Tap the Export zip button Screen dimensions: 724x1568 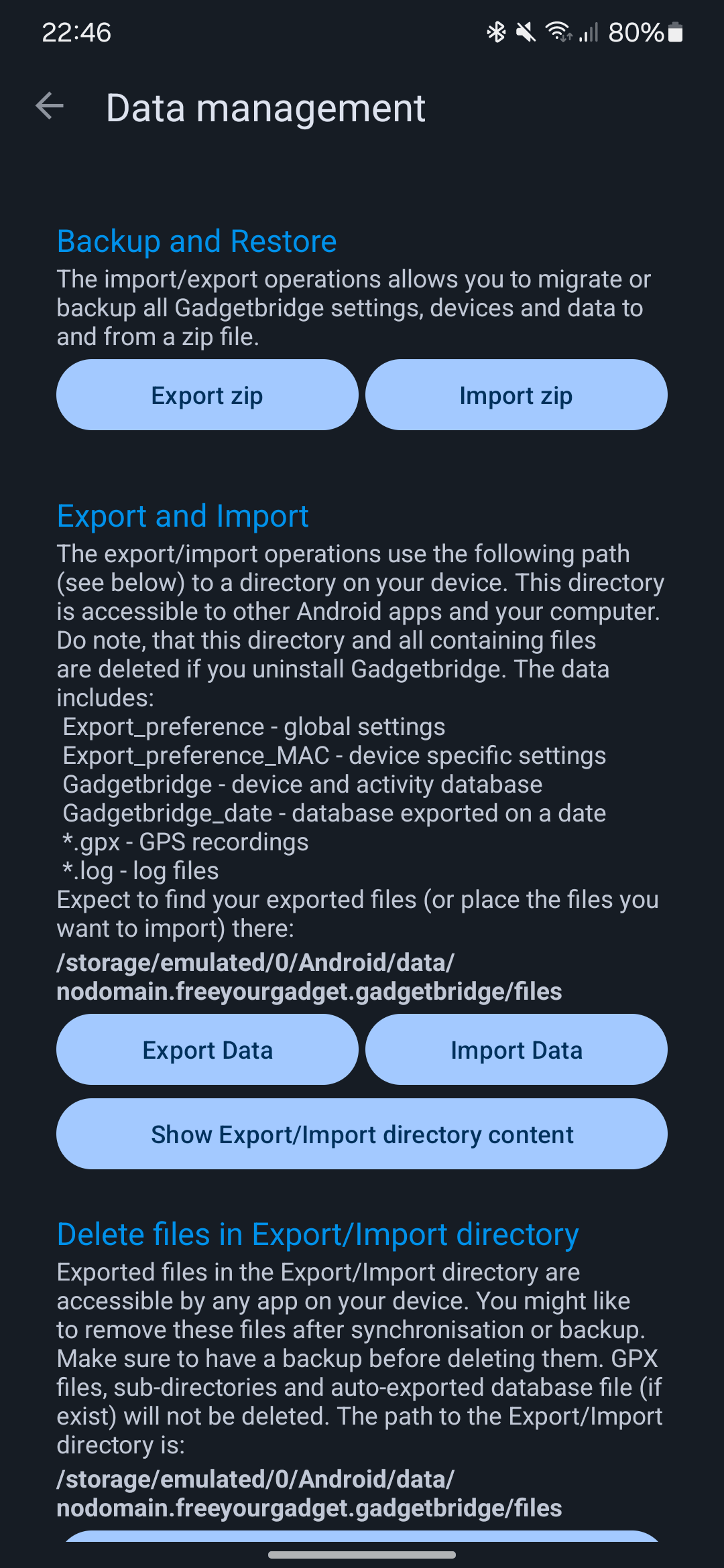point(207,395)
